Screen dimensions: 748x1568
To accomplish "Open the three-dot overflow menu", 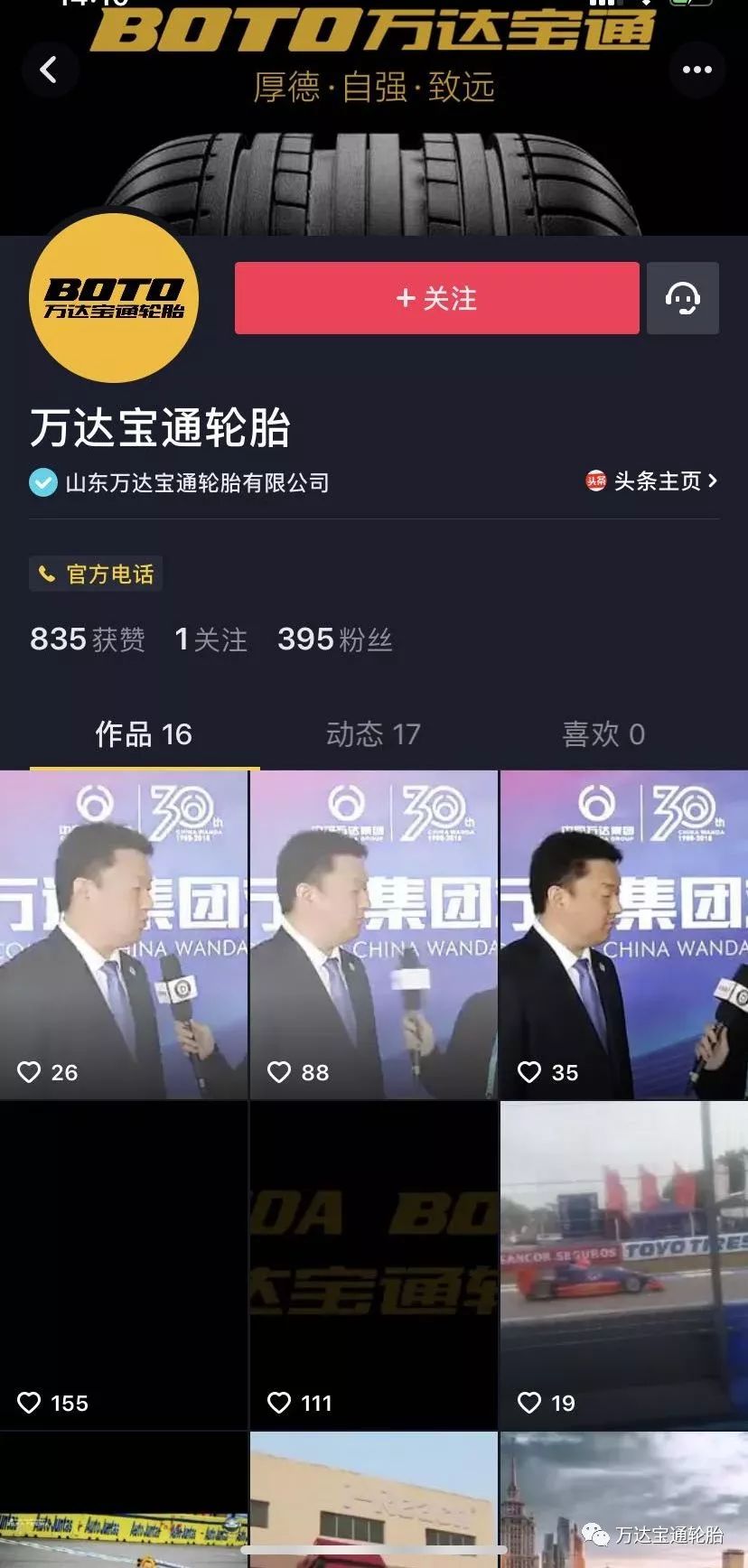I will 697,70.
